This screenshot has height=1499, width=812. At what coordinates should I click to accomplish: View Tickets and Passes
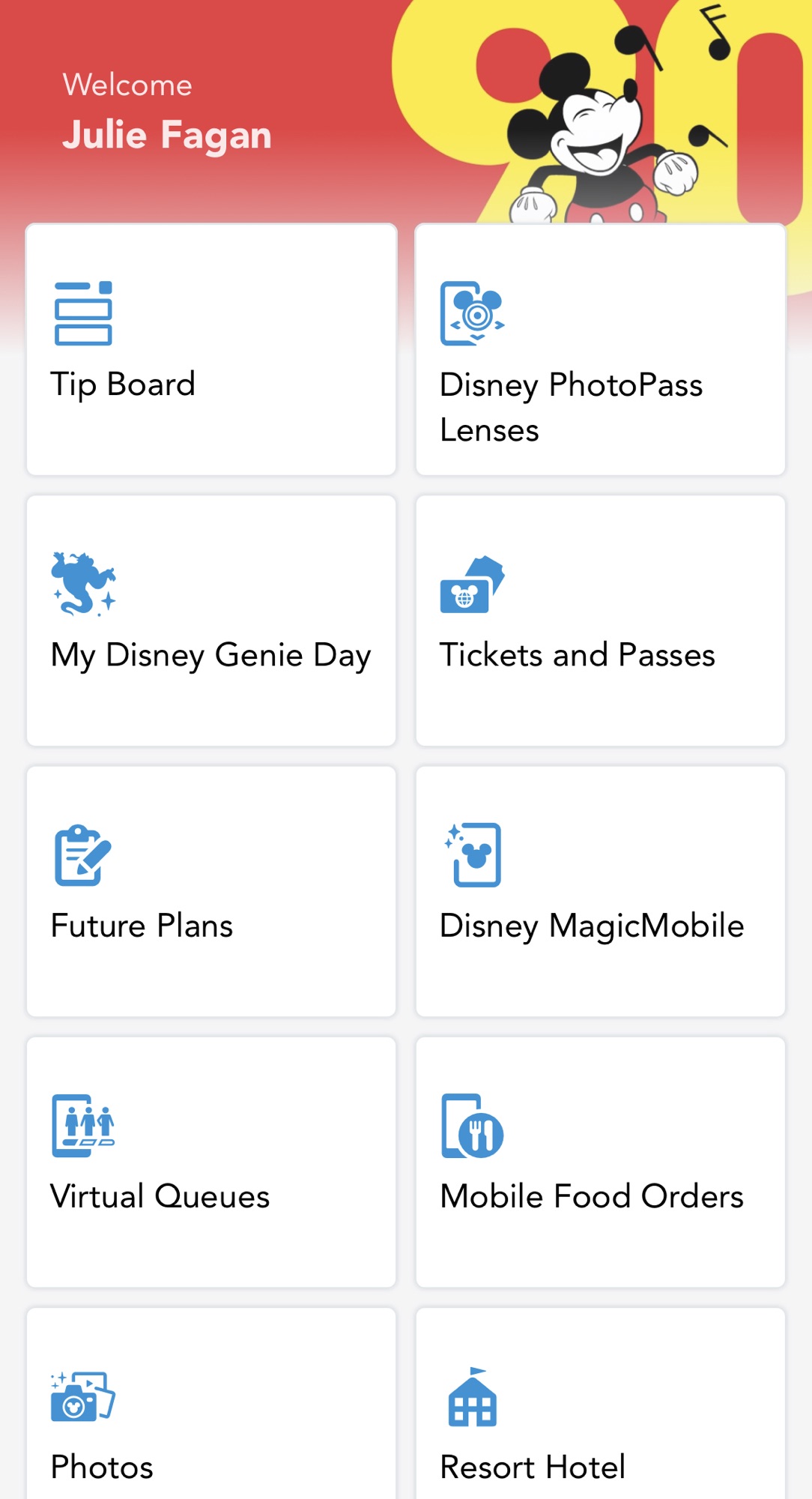click(601, 621)
